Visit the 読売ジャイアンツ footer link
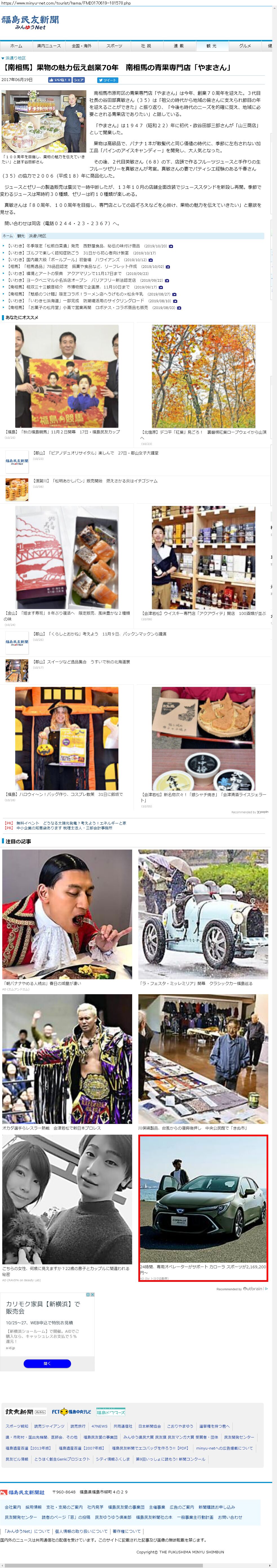Viewport: 277px width, 1568px height. click(49, 1426)
